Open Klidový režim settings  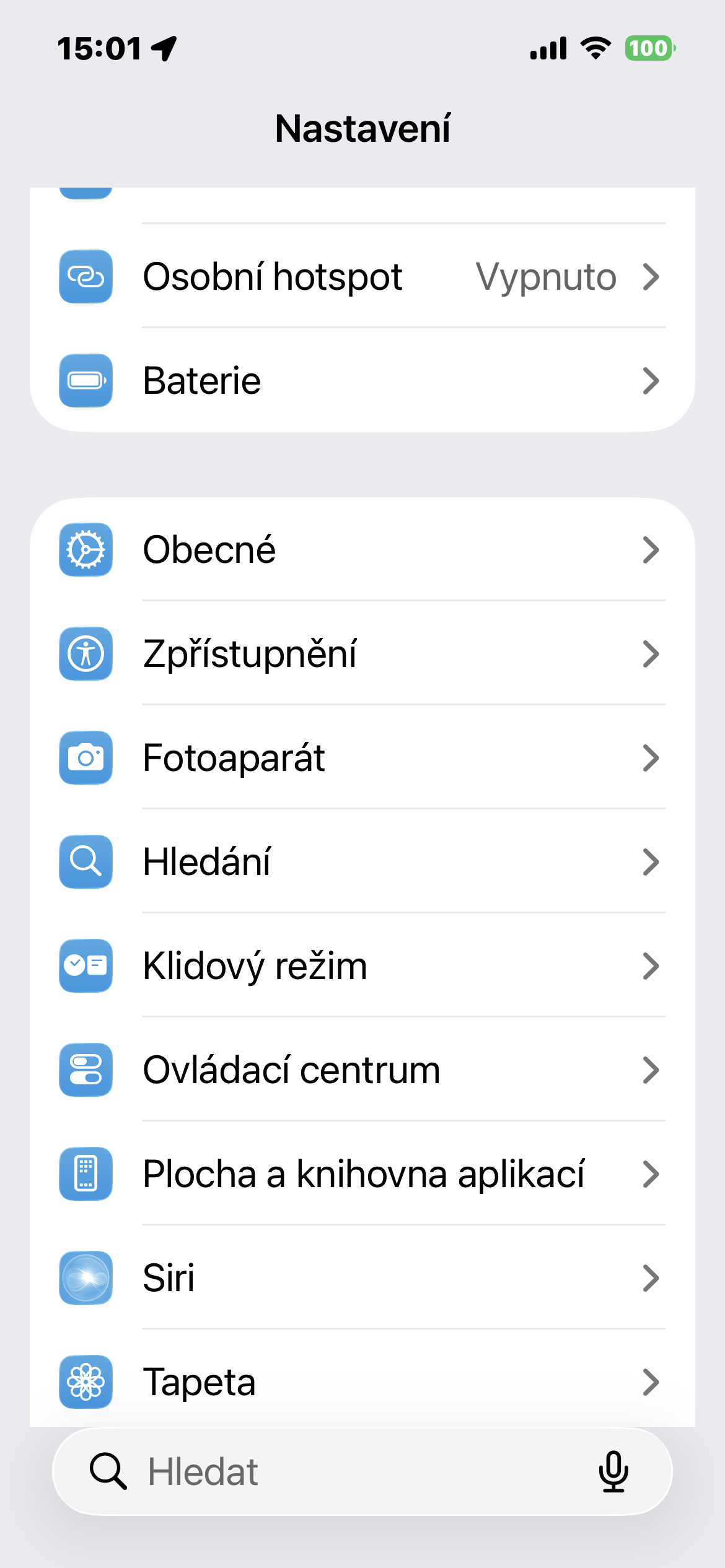pyautogui.click(x=362, y=965)
